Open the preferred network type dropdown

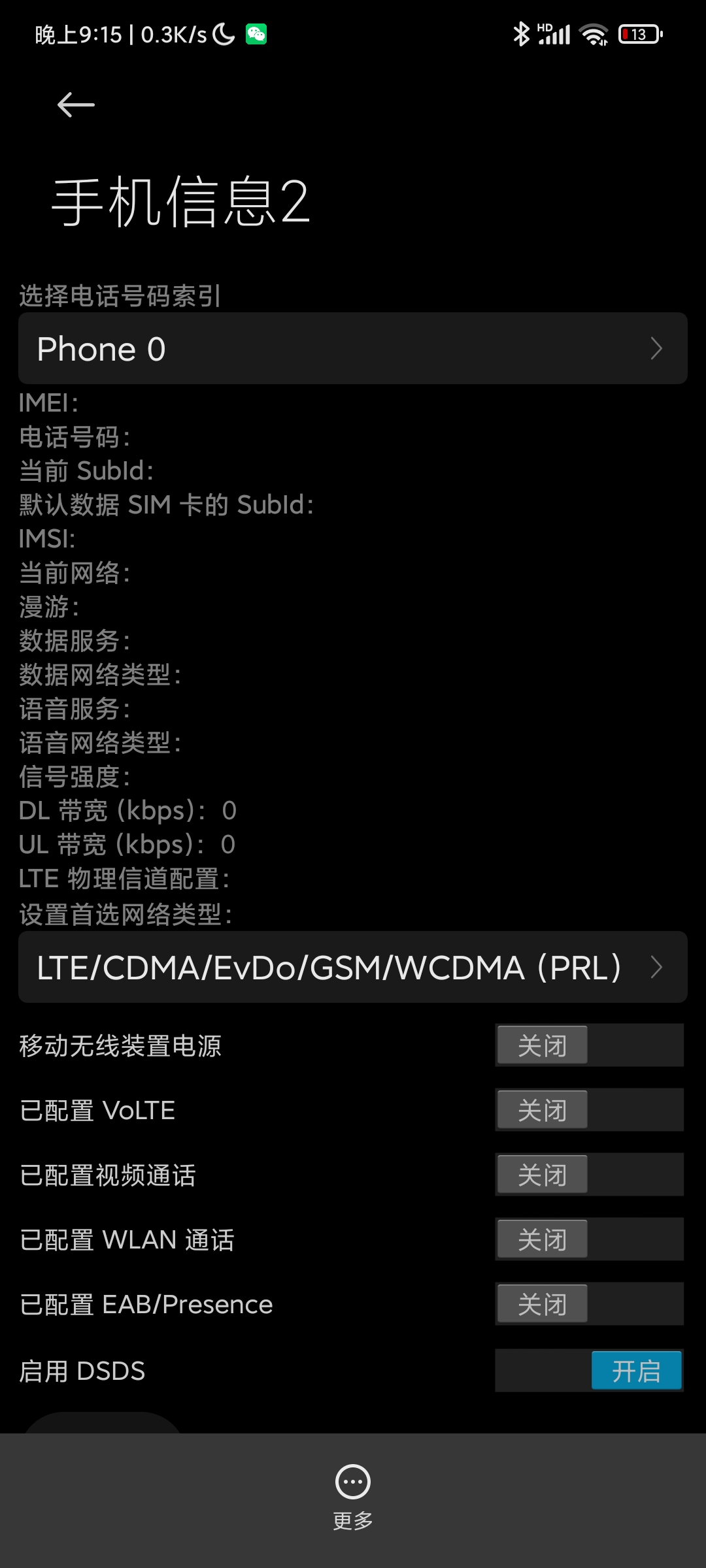point(353,967)
